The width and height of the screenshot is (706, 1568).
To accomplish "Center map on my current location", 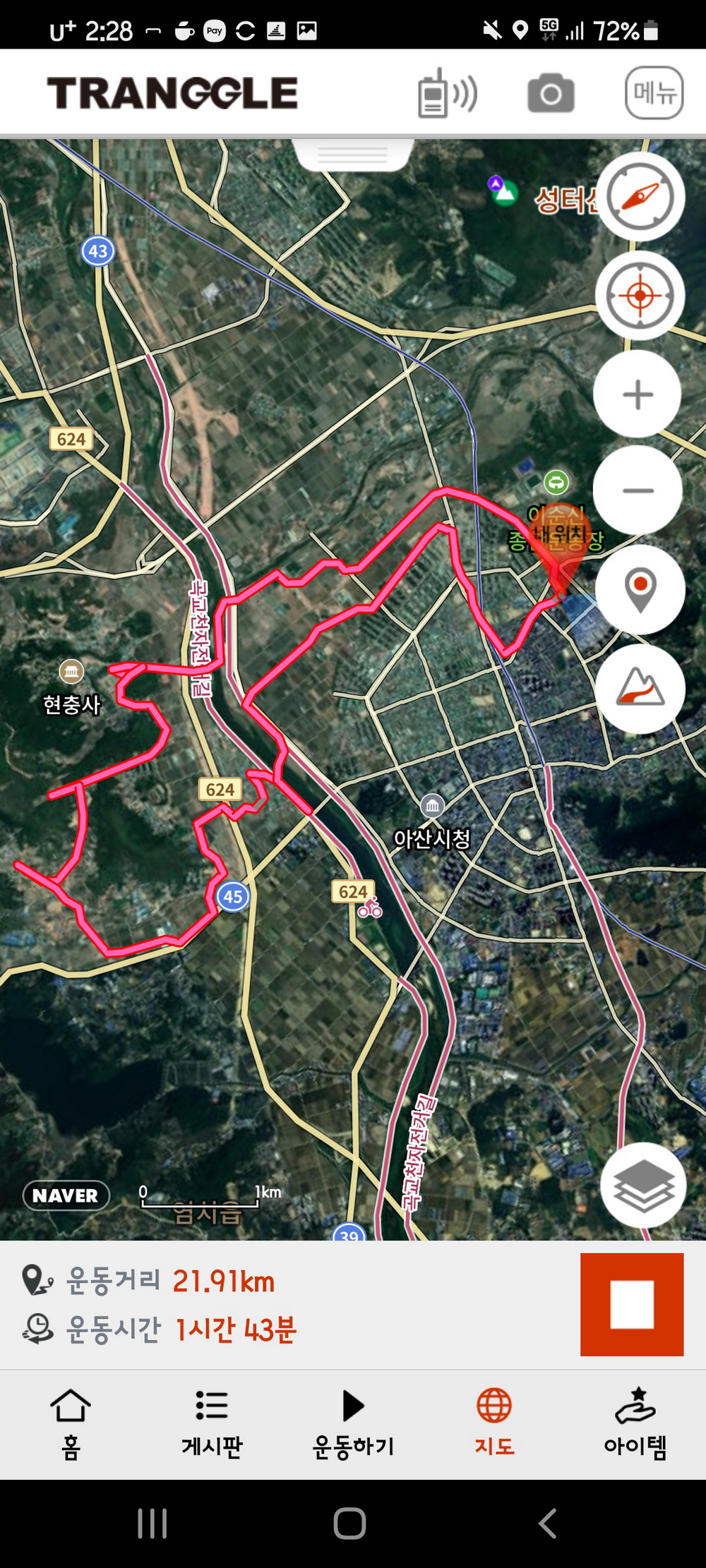I will (x=640, y=295).
